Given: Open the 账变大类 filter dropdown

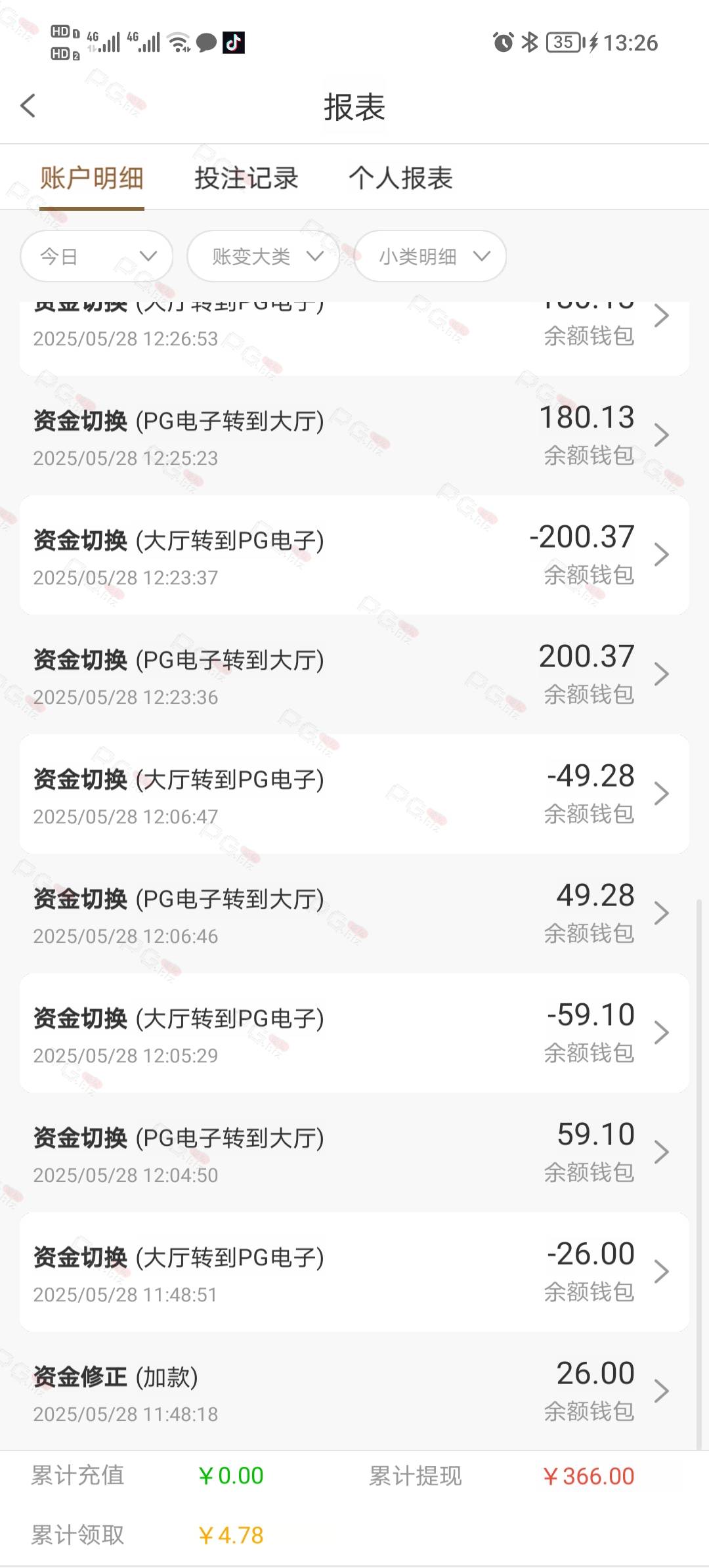Looking at the screenshot, I should [263, 256].
